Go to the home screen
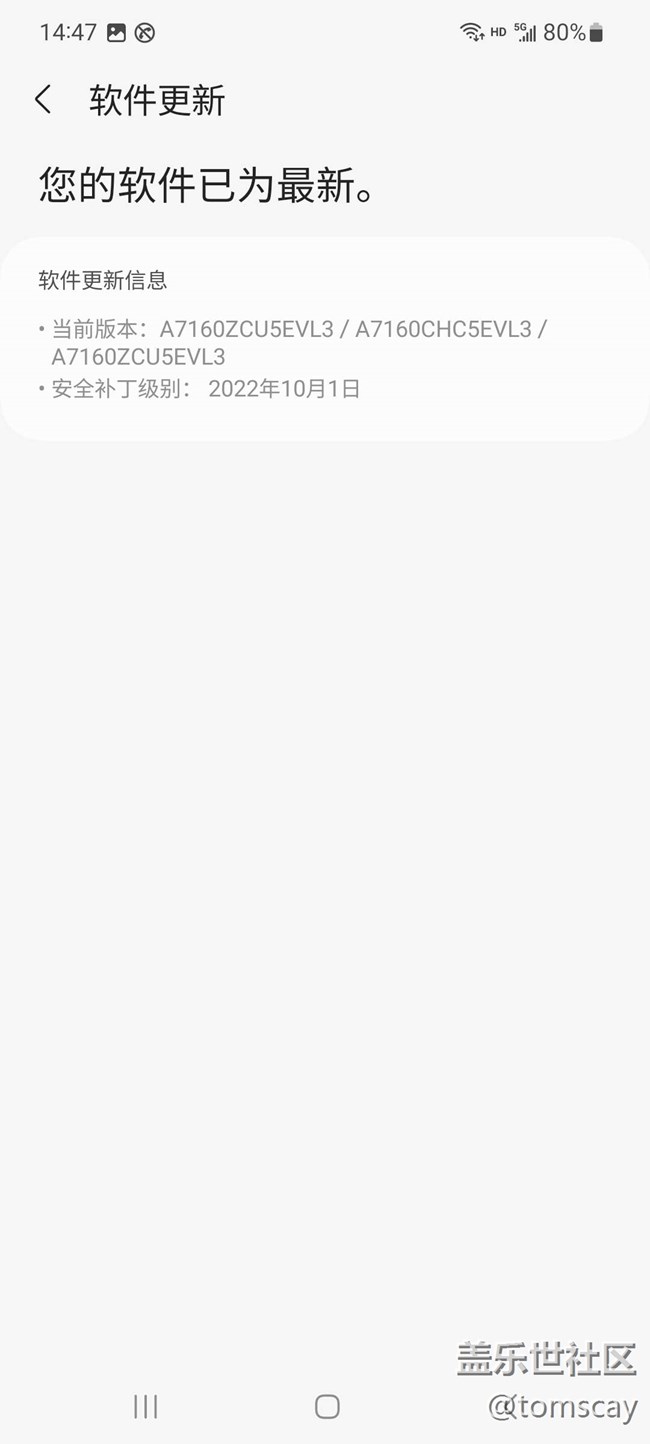650x1444 pixels. click(x=327, y=1407)
